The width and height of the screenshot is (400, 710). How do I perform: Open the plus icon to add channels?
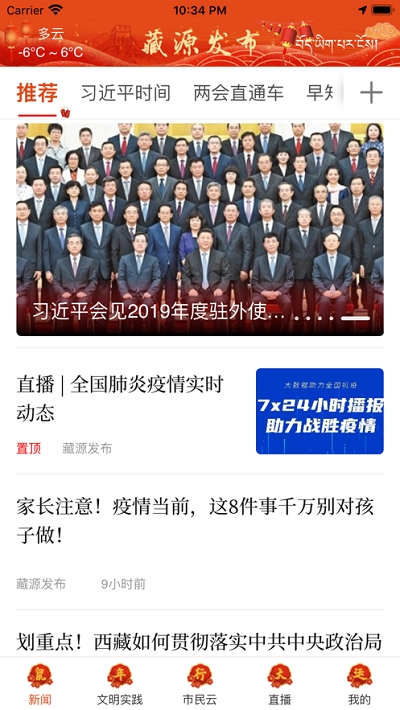pos(371,93)
